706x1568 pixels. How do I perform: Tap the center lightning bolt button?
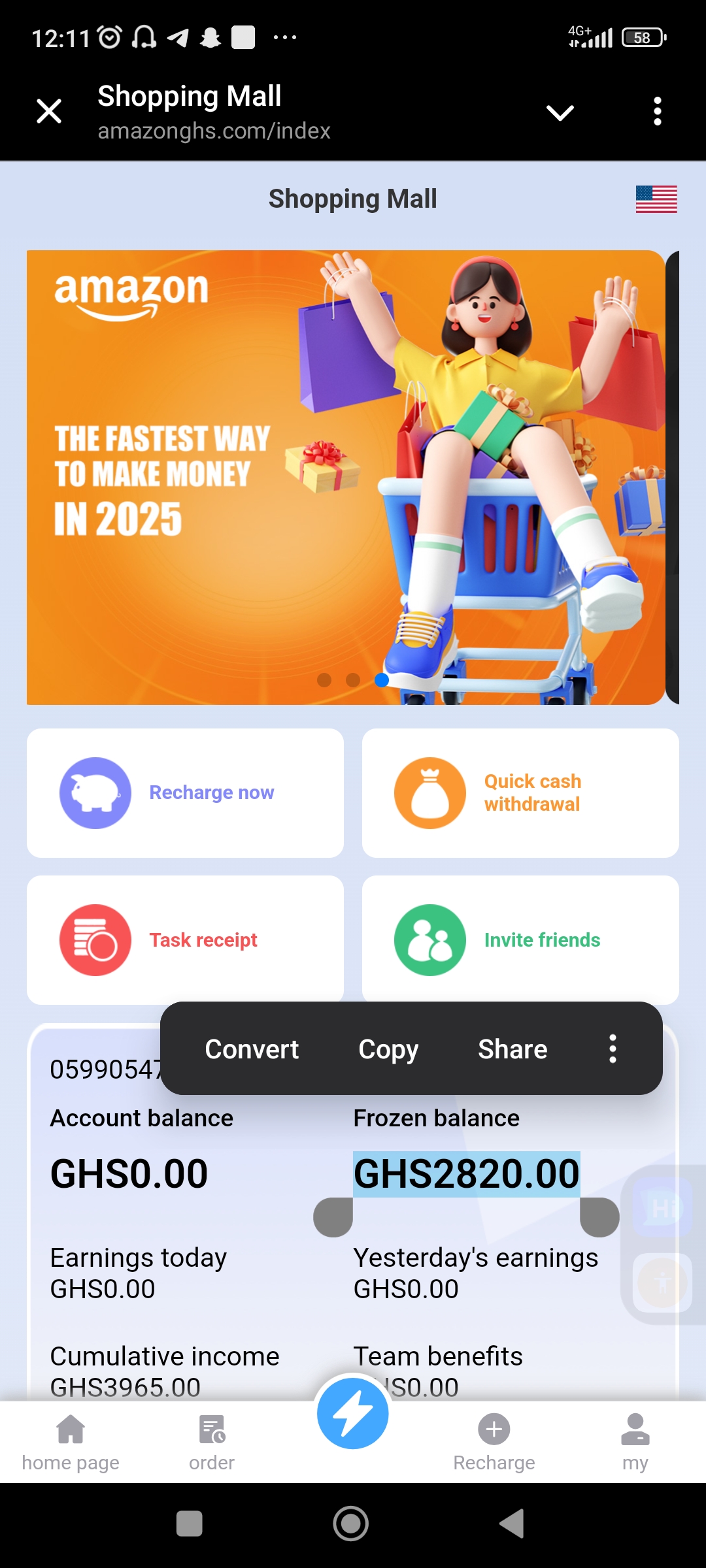tap(353, 1413)
